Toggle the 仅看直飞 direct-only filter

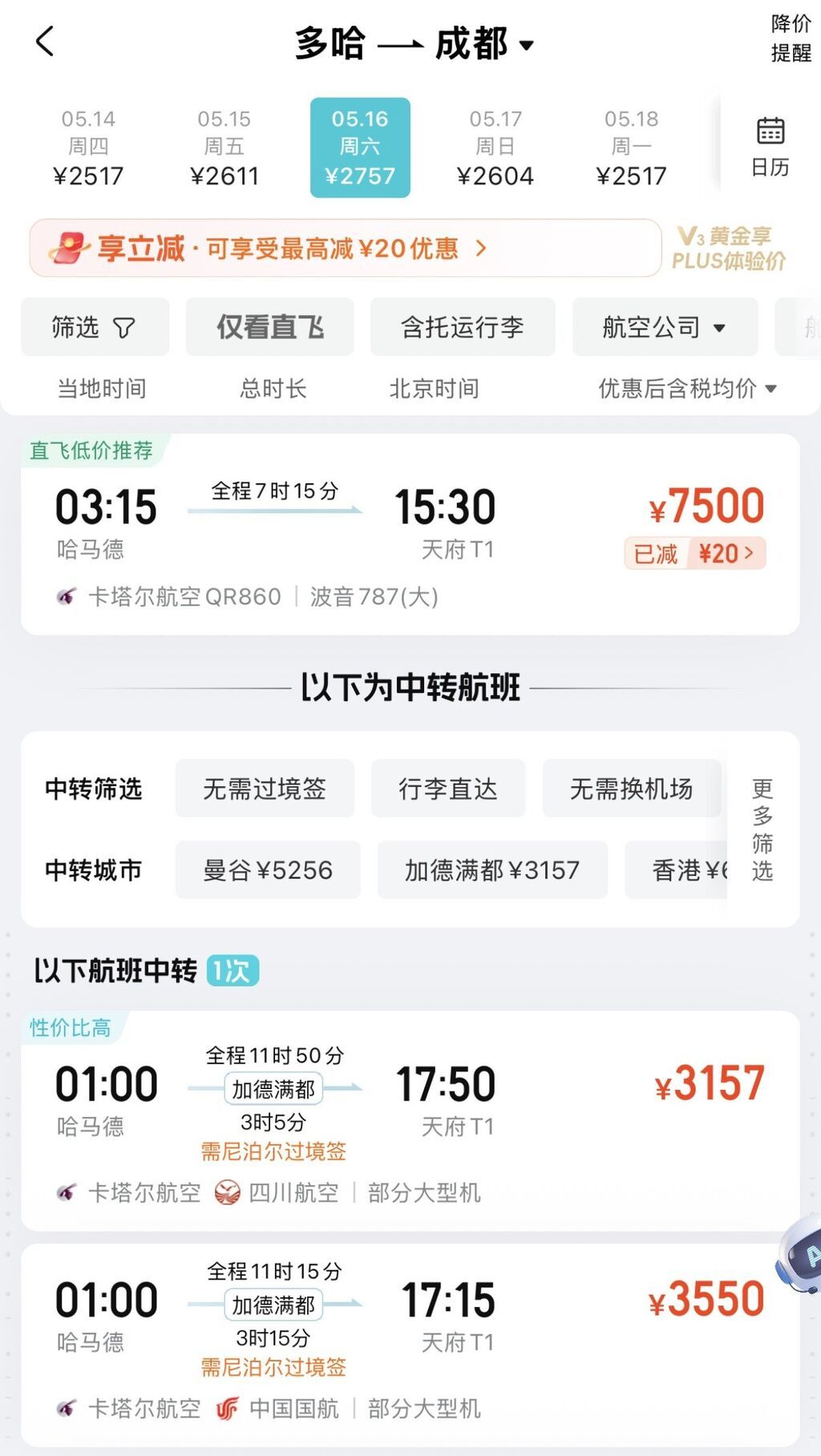pyautogui.click(x=269, y=327)
